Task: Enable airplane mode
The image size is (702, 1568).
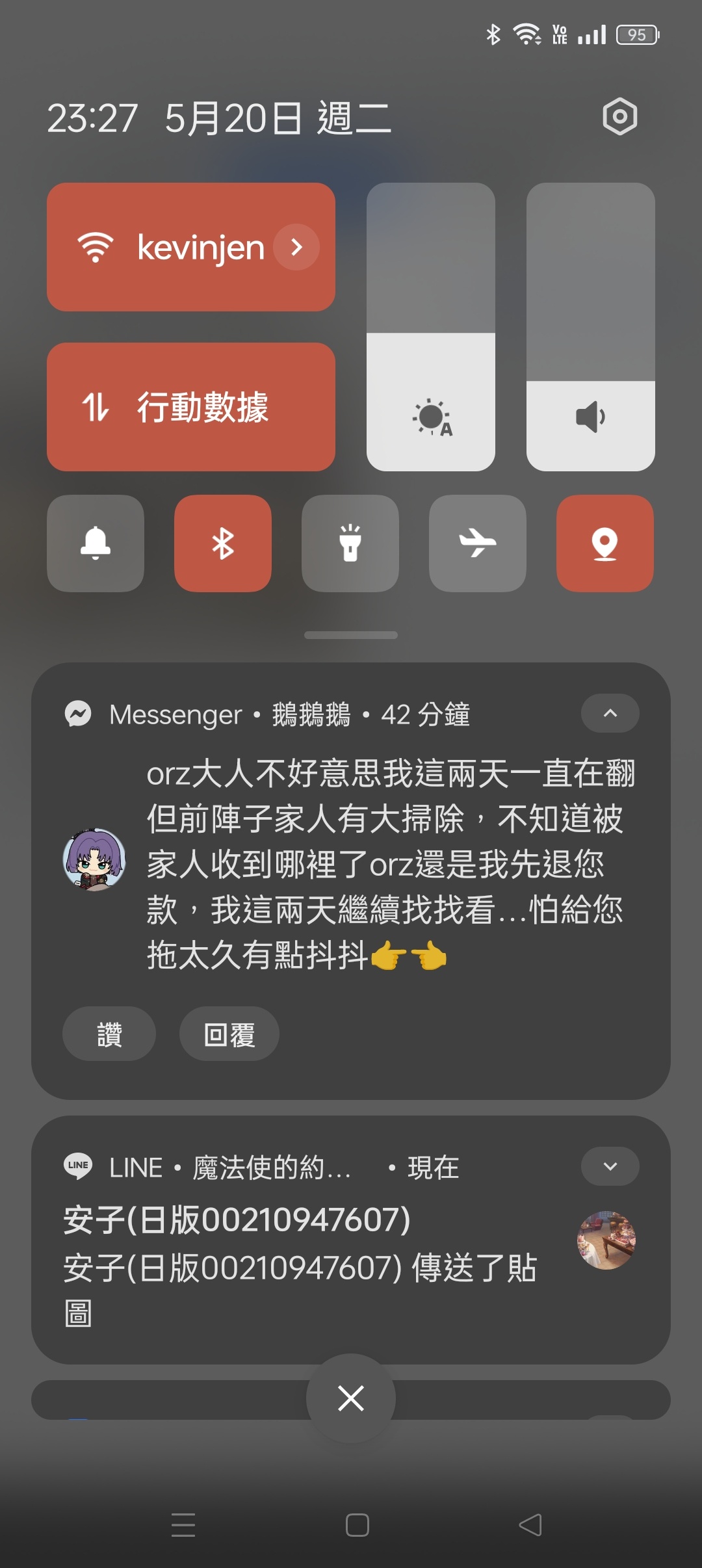Action: pyautogui.click(x=478, y=543)
